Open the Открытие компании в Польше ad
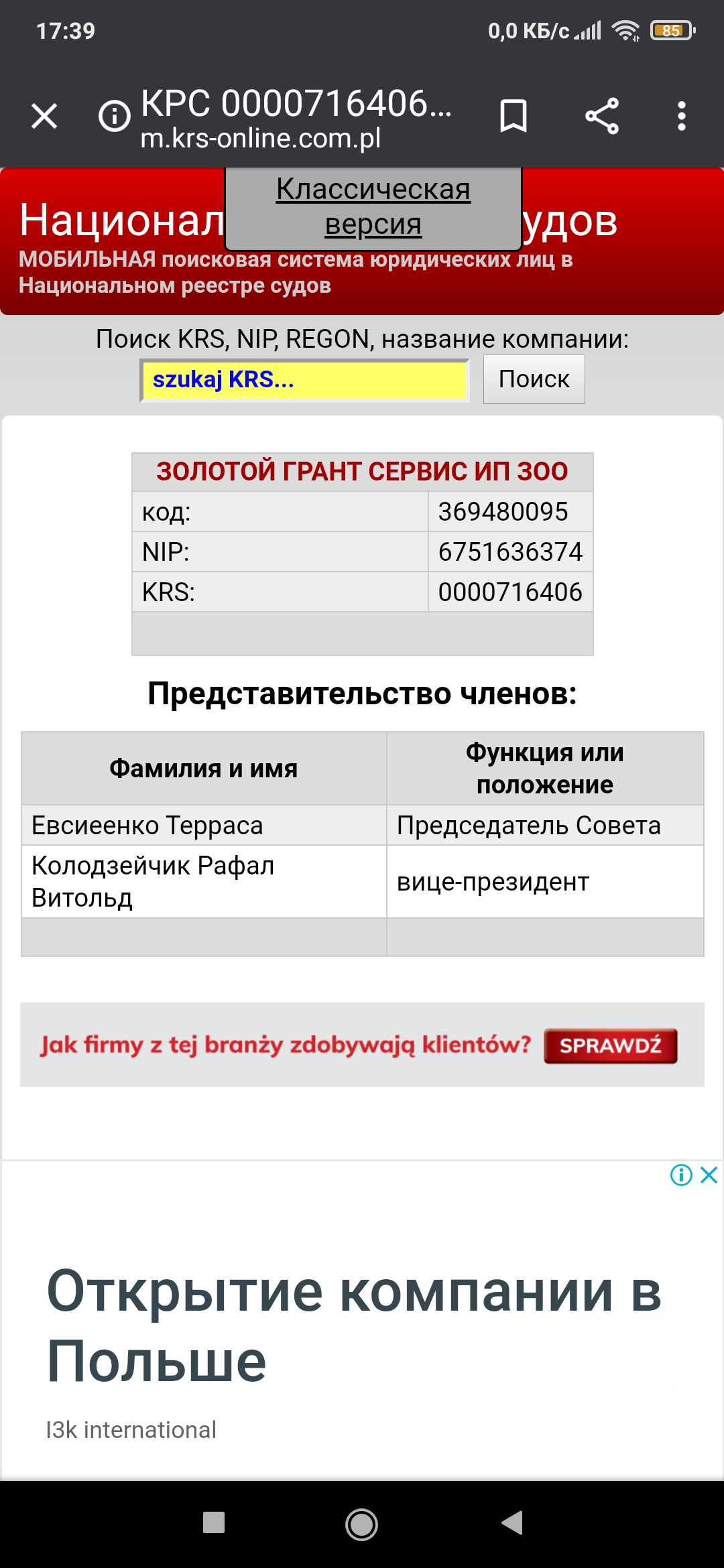Screen dimensions: 724x1568 tap(355, 1326)
